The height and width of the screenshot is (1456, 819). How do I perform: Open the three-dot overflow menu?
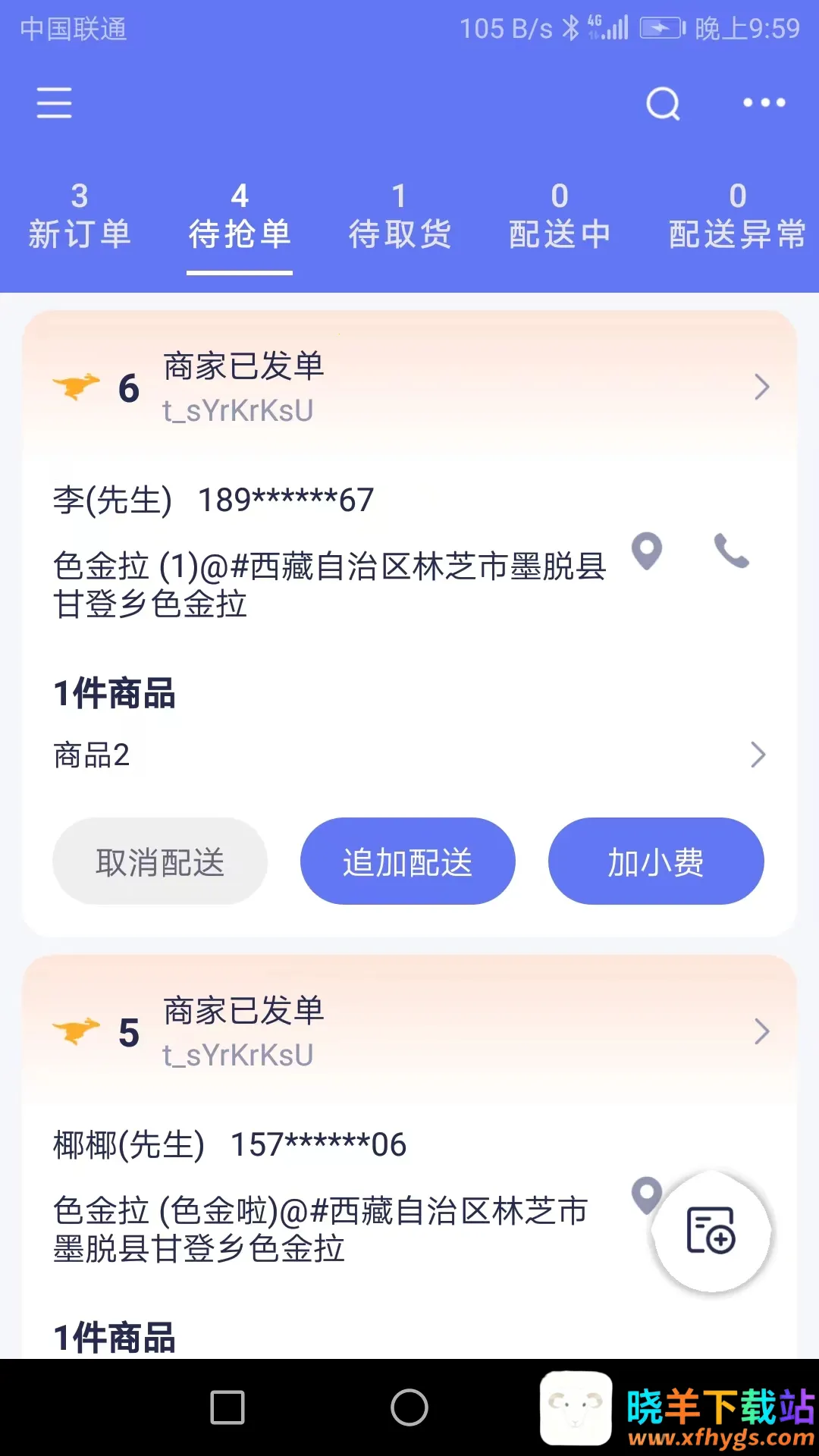[x=764, y=102]
